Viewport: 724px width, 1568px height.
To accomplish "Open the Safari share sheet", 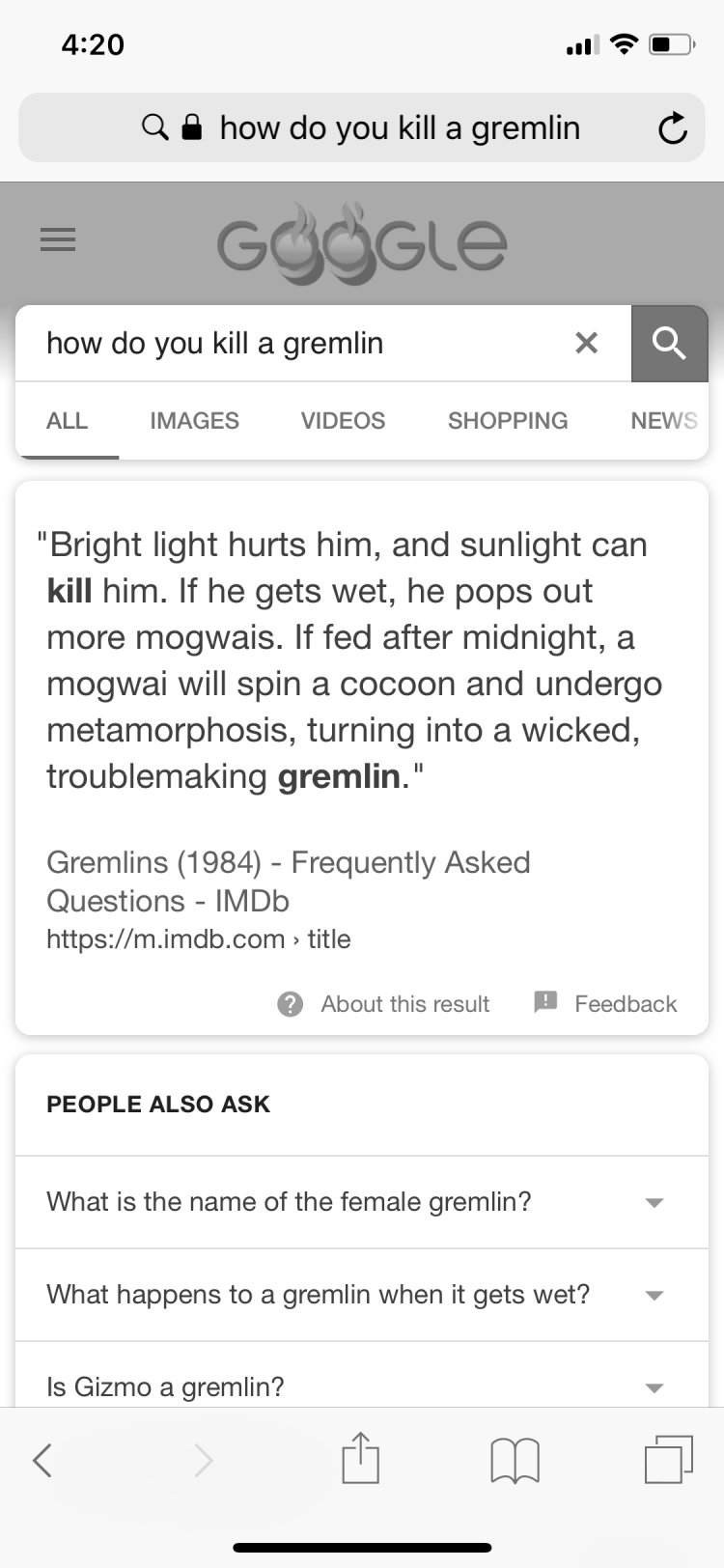I will 360,1457.
